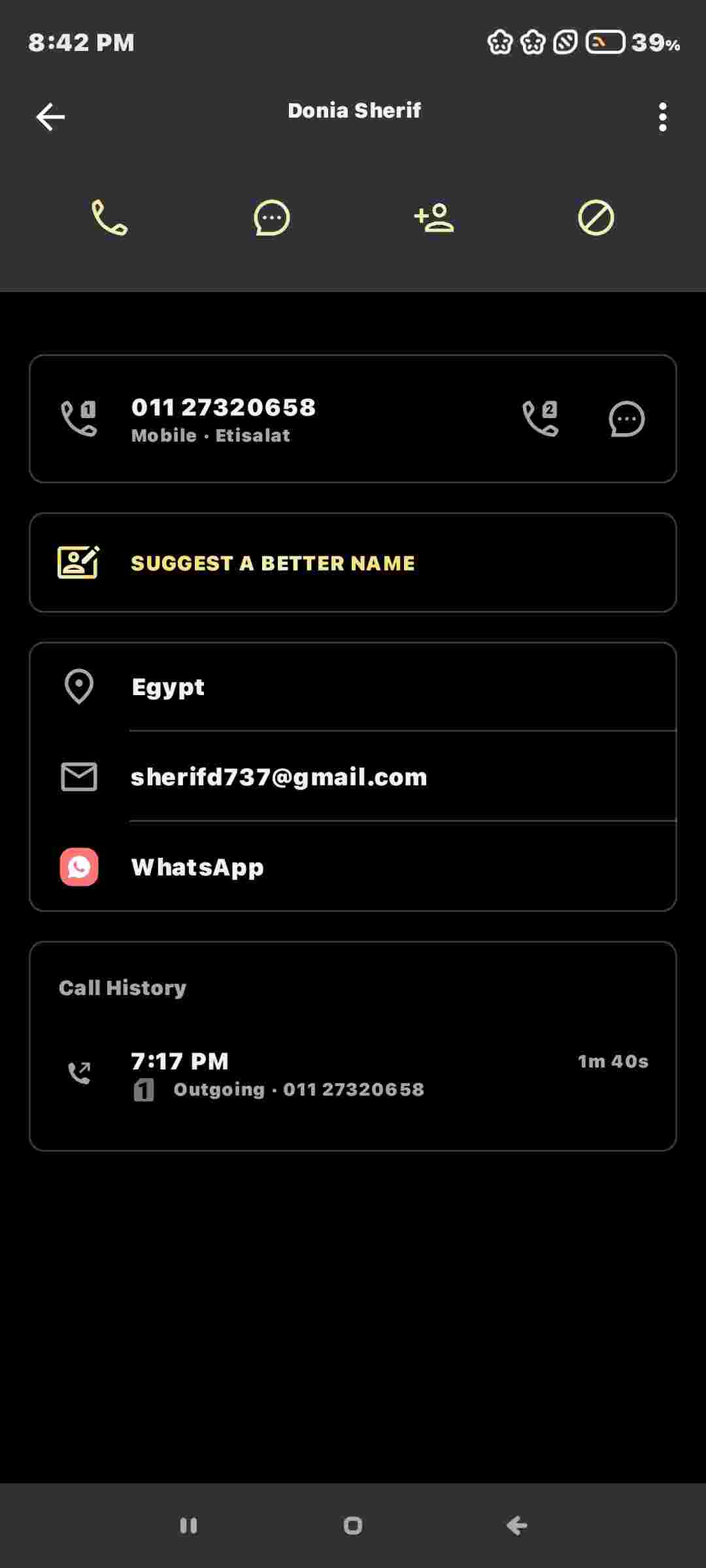The image size is (706, 1568).
Task: Tap Suggest a Better Name
Action: tap(353, 563)
